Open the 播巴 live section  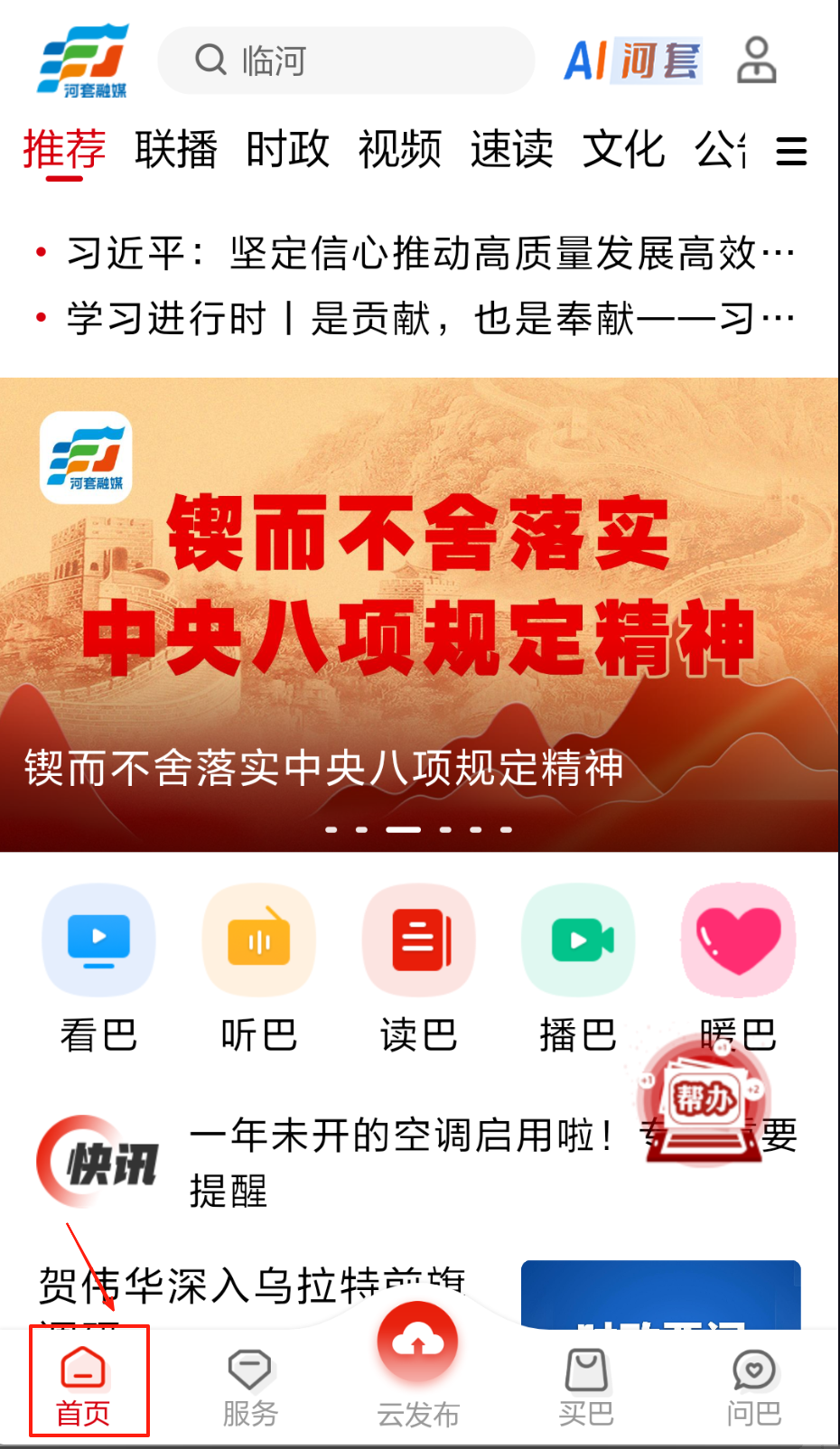pos(578,967)
